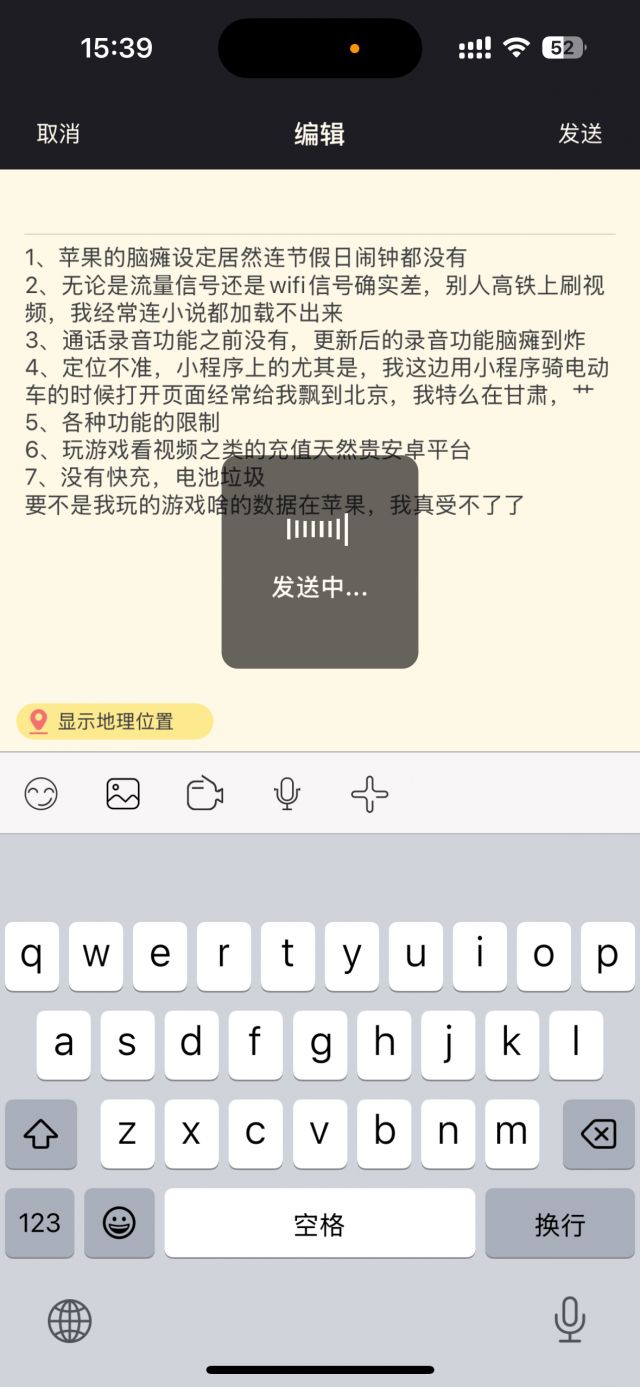
Task: Tap 发送 to send the post
Action: tap(580, 134)
